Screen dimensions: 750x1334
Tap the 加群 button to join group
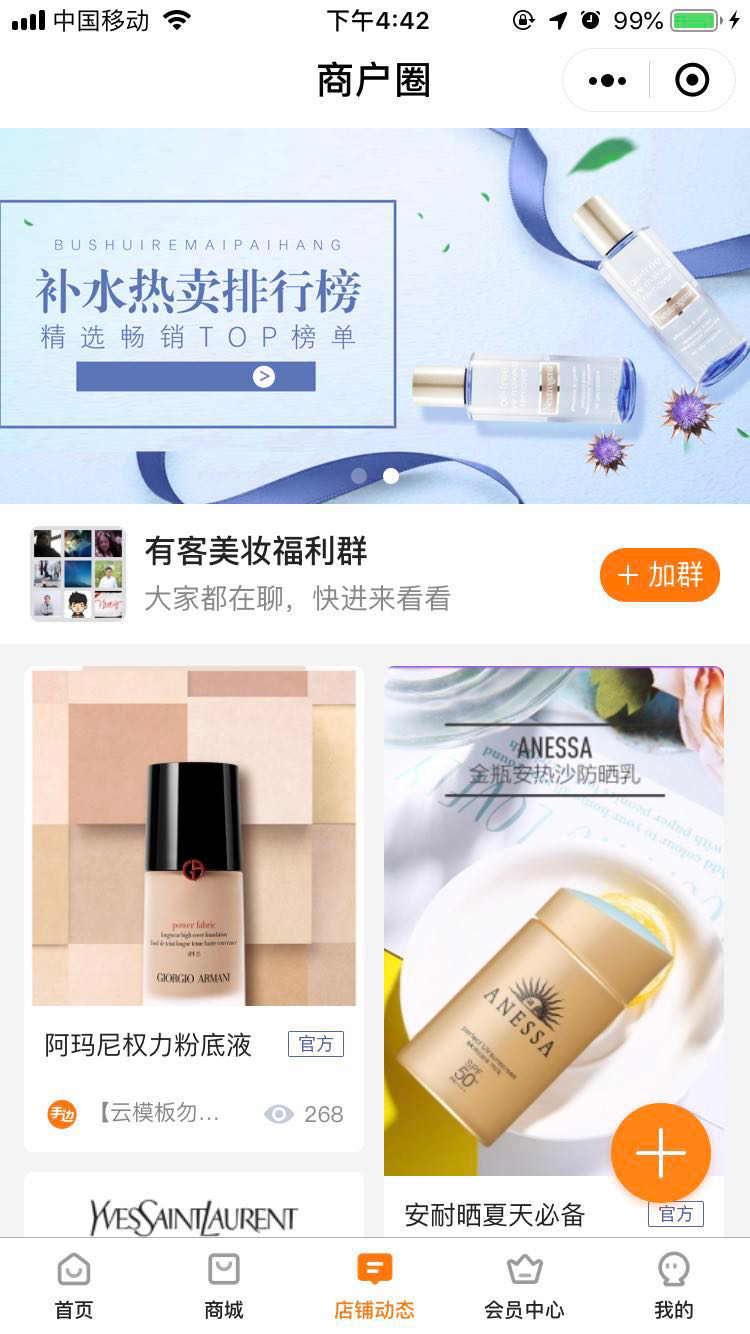point(660,575)
